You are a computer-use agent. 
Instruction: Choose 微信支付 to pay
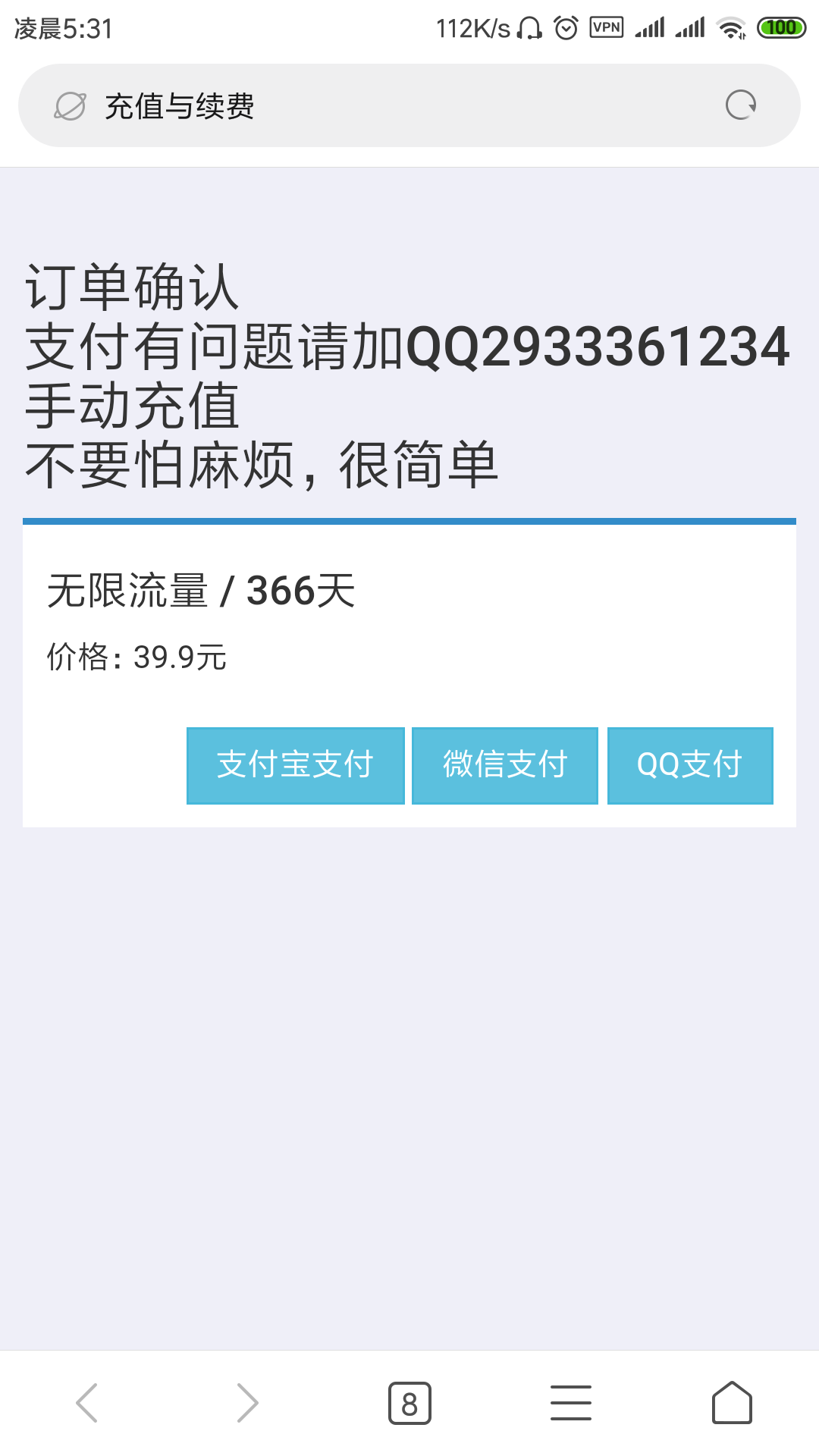505,765
